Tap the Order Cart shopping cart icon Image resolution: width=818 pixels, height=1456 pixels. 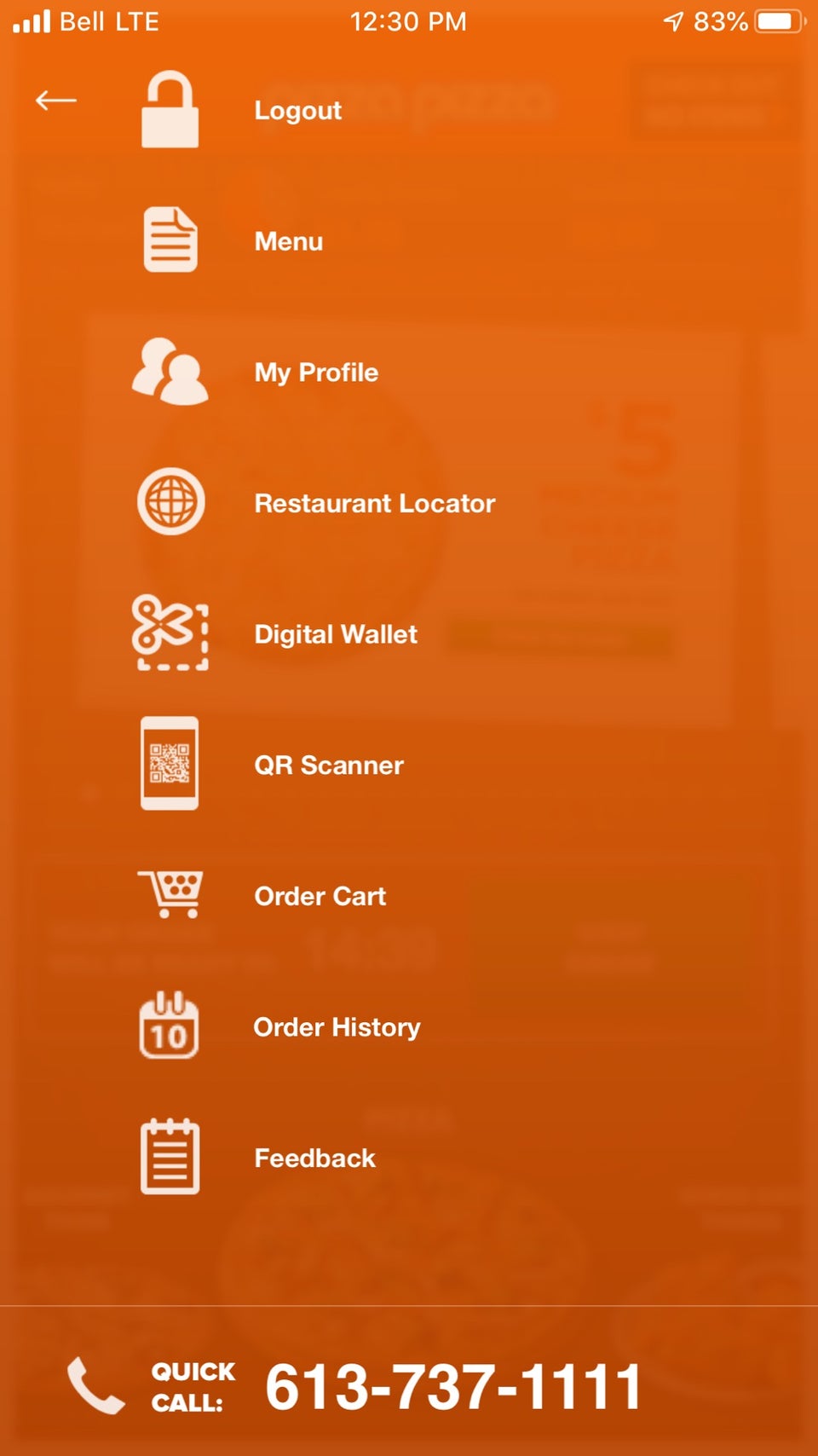[x=172, y=895]
